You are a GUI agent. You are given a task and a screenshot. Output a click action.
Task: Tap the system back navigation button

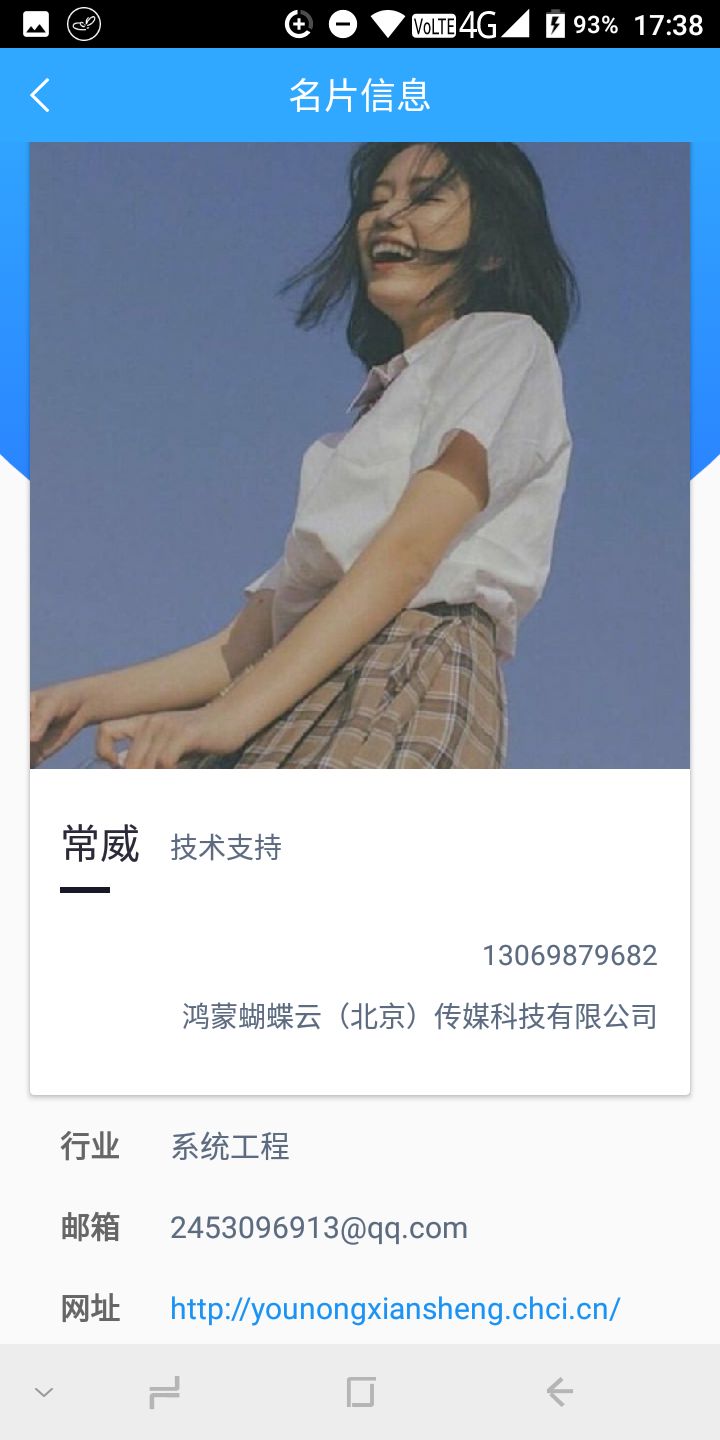coord(559,1391)
